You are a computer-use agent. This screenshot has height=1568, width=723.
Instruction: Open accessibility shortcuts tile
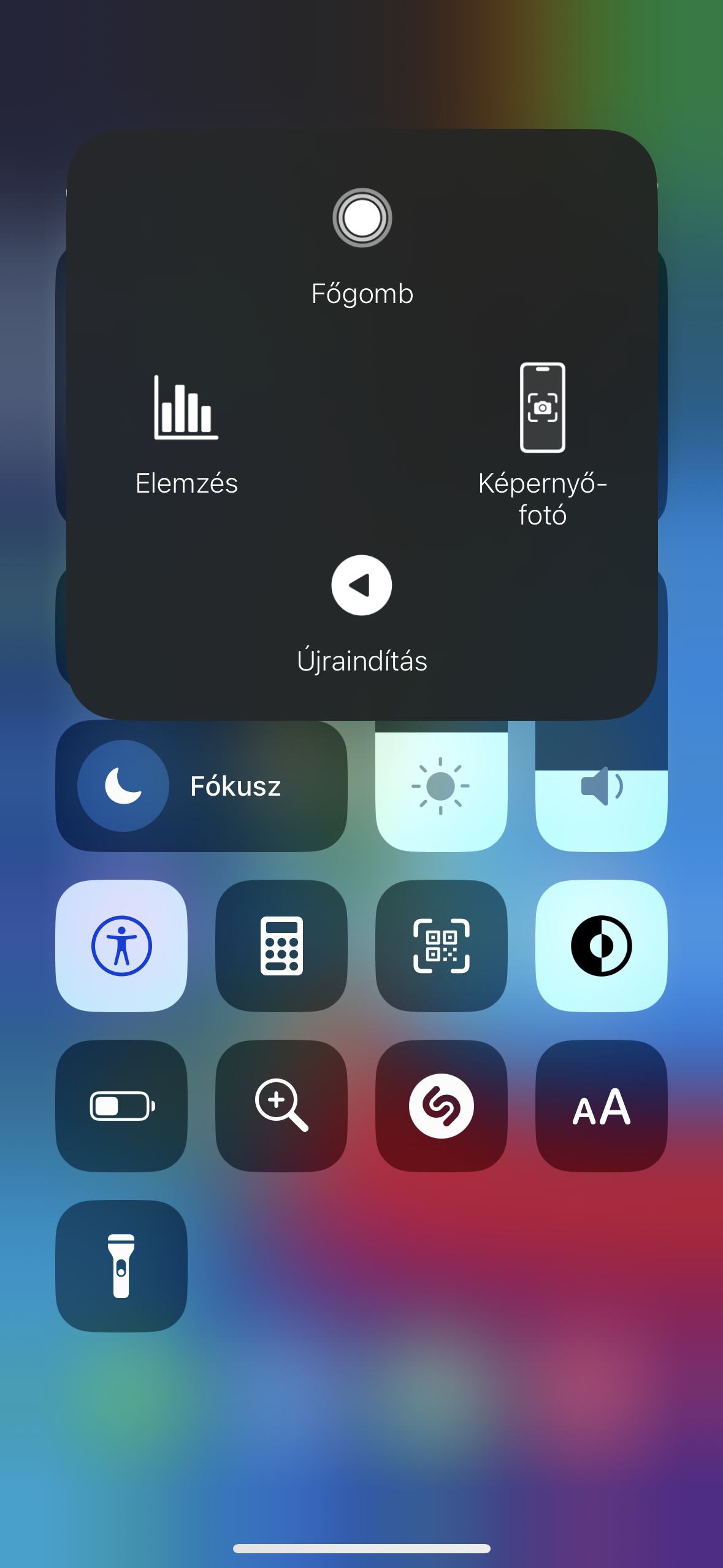point(121,946)
